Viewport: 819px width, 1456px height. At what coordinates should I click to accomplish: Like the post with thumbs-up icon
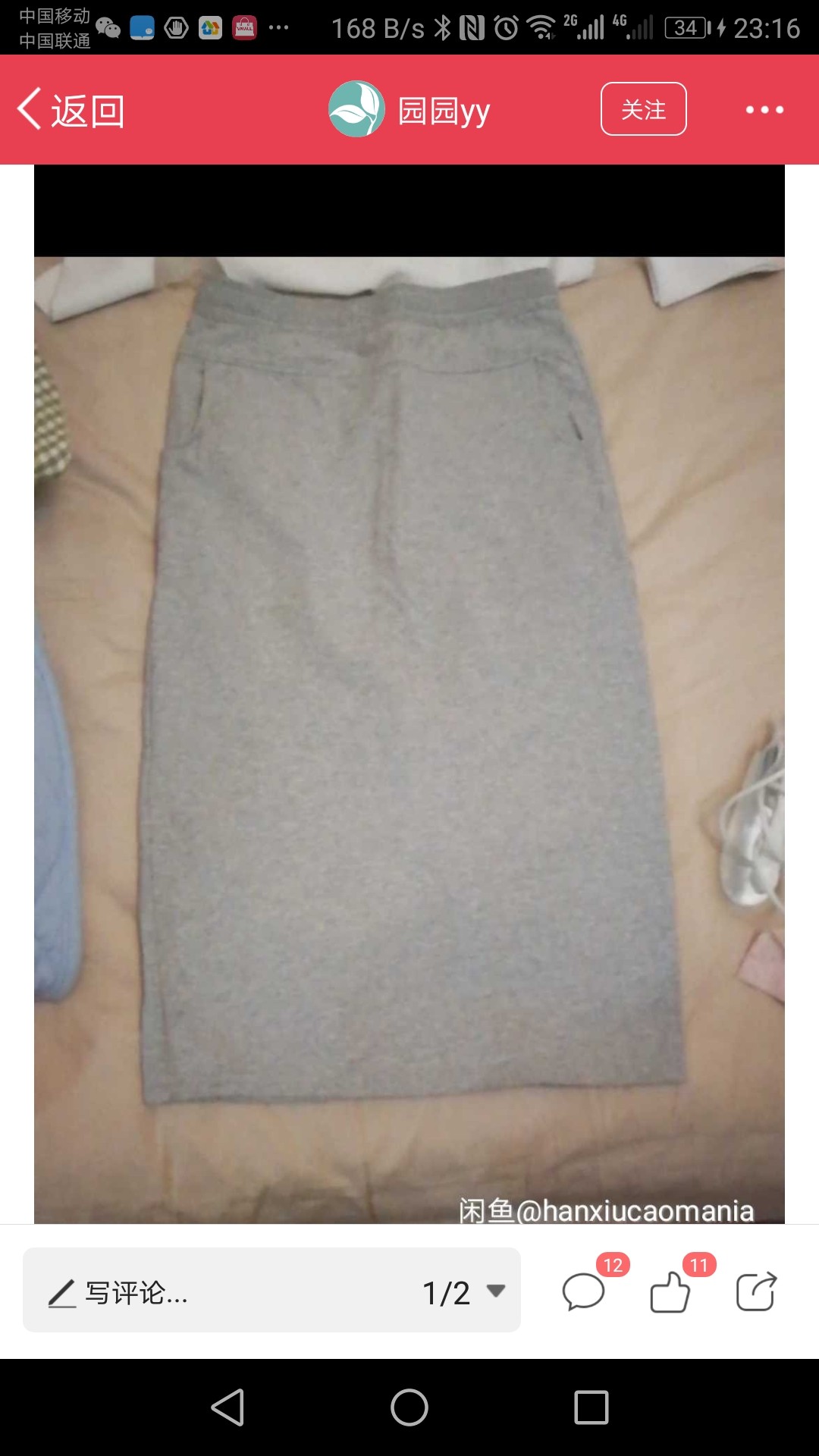670,1291
